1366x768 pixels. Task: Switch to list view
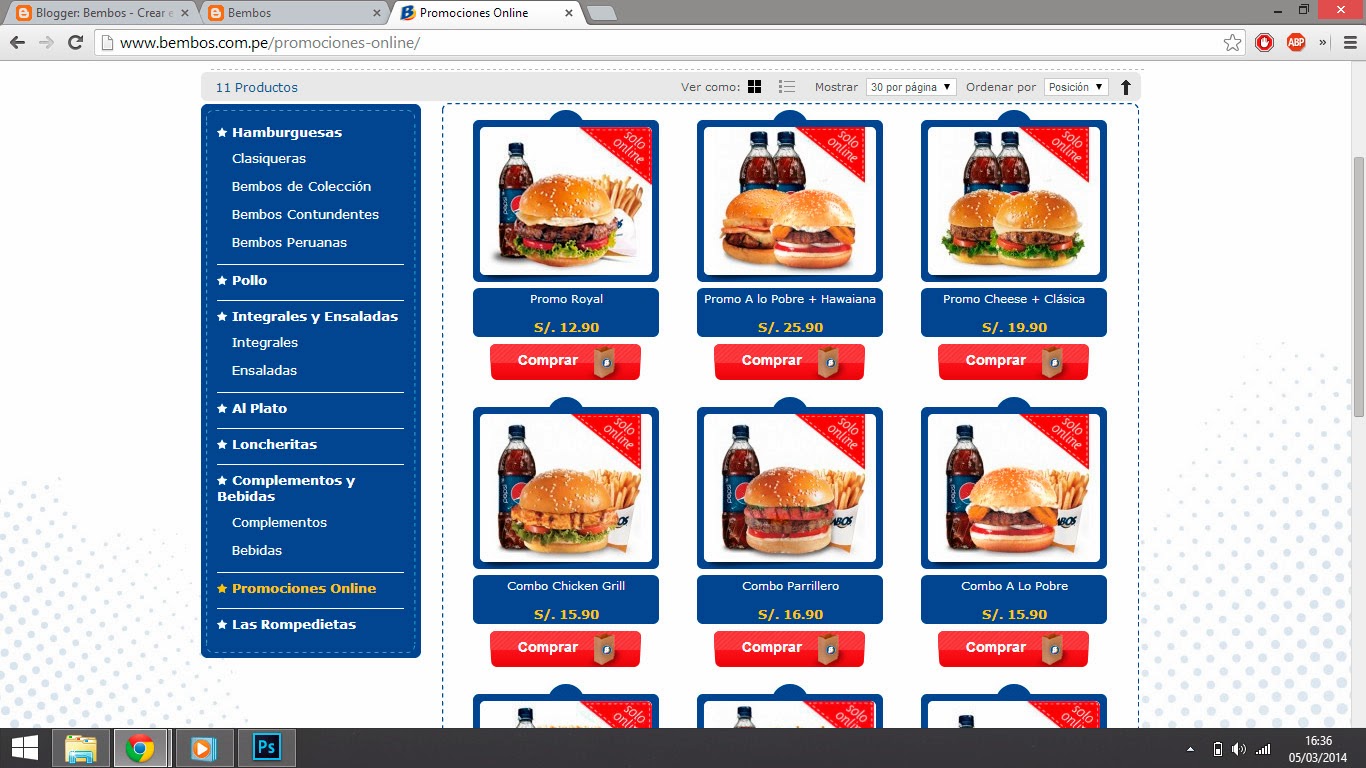click(x=787, y=87)
